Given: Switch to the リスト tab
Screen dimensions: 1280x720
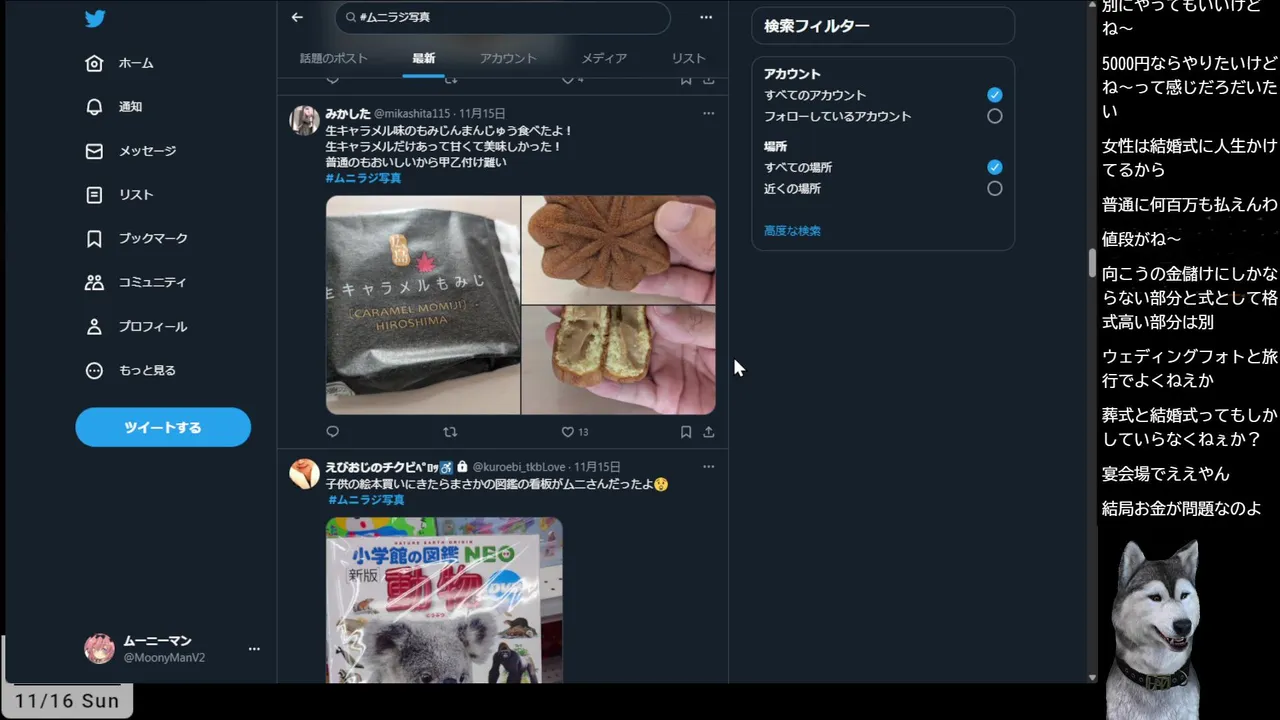Looking at the screenshot, I should pos(688,58).
